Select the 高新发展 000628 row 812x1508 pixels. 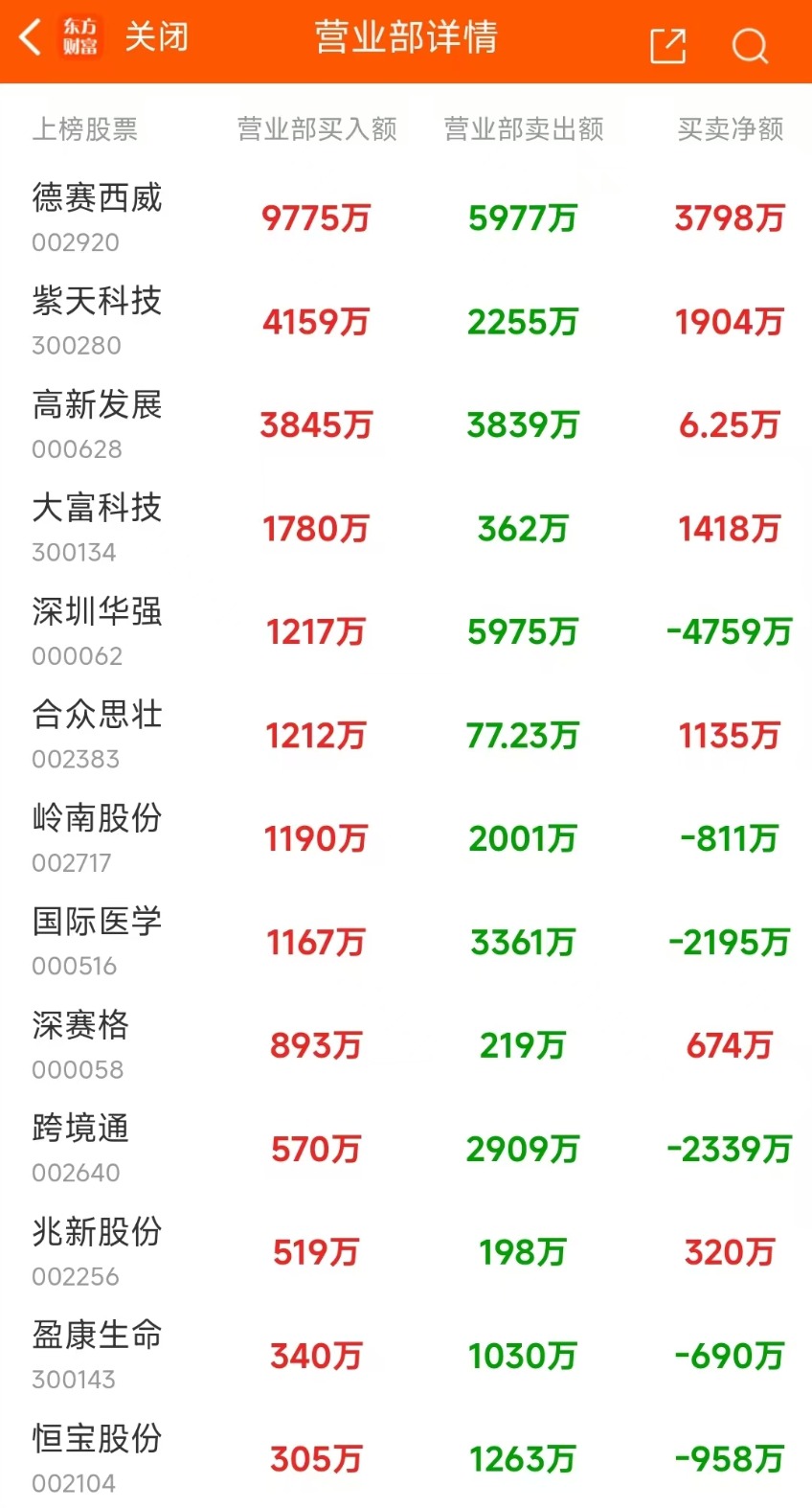click(406, 425)
